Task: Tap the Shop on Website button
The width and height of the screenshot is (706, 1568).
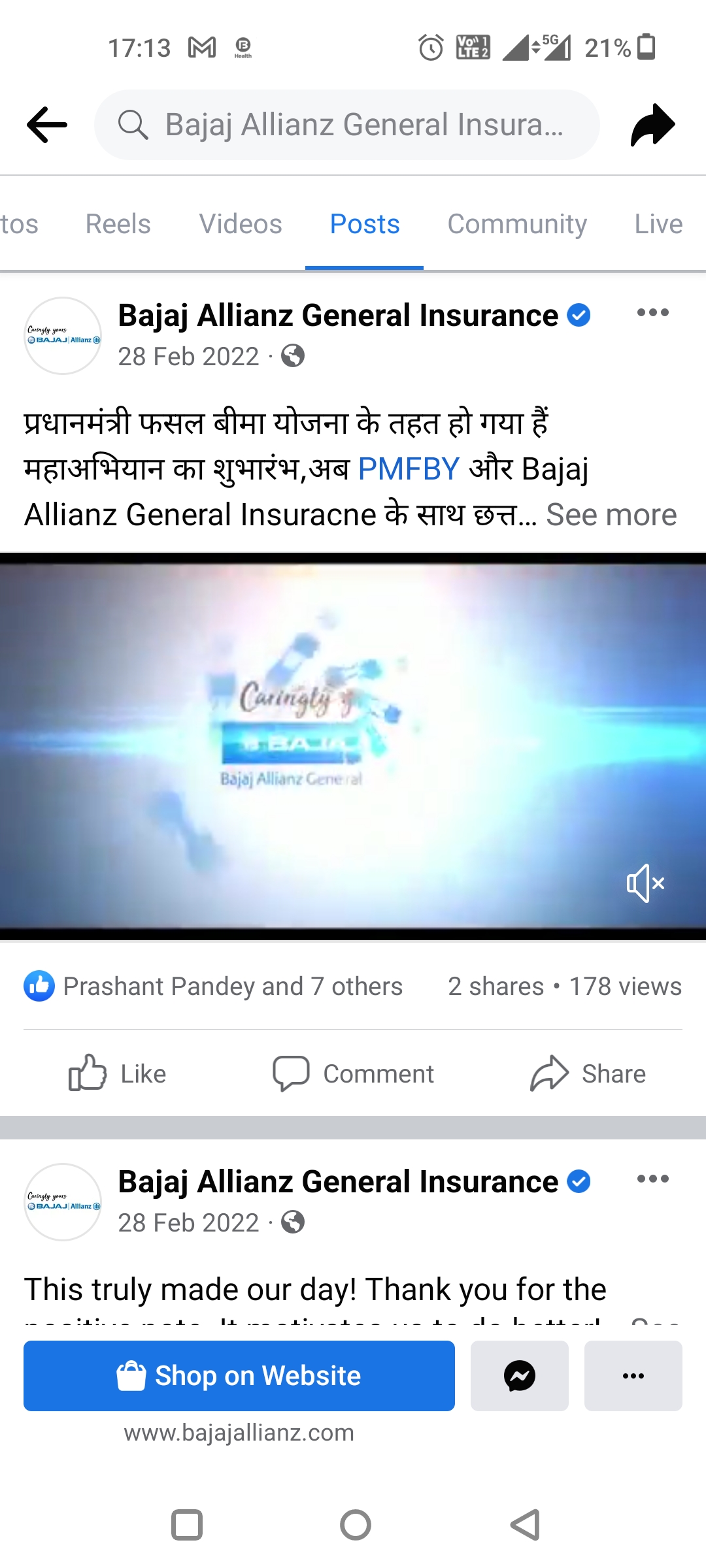Action: (x=239, y=1376)
